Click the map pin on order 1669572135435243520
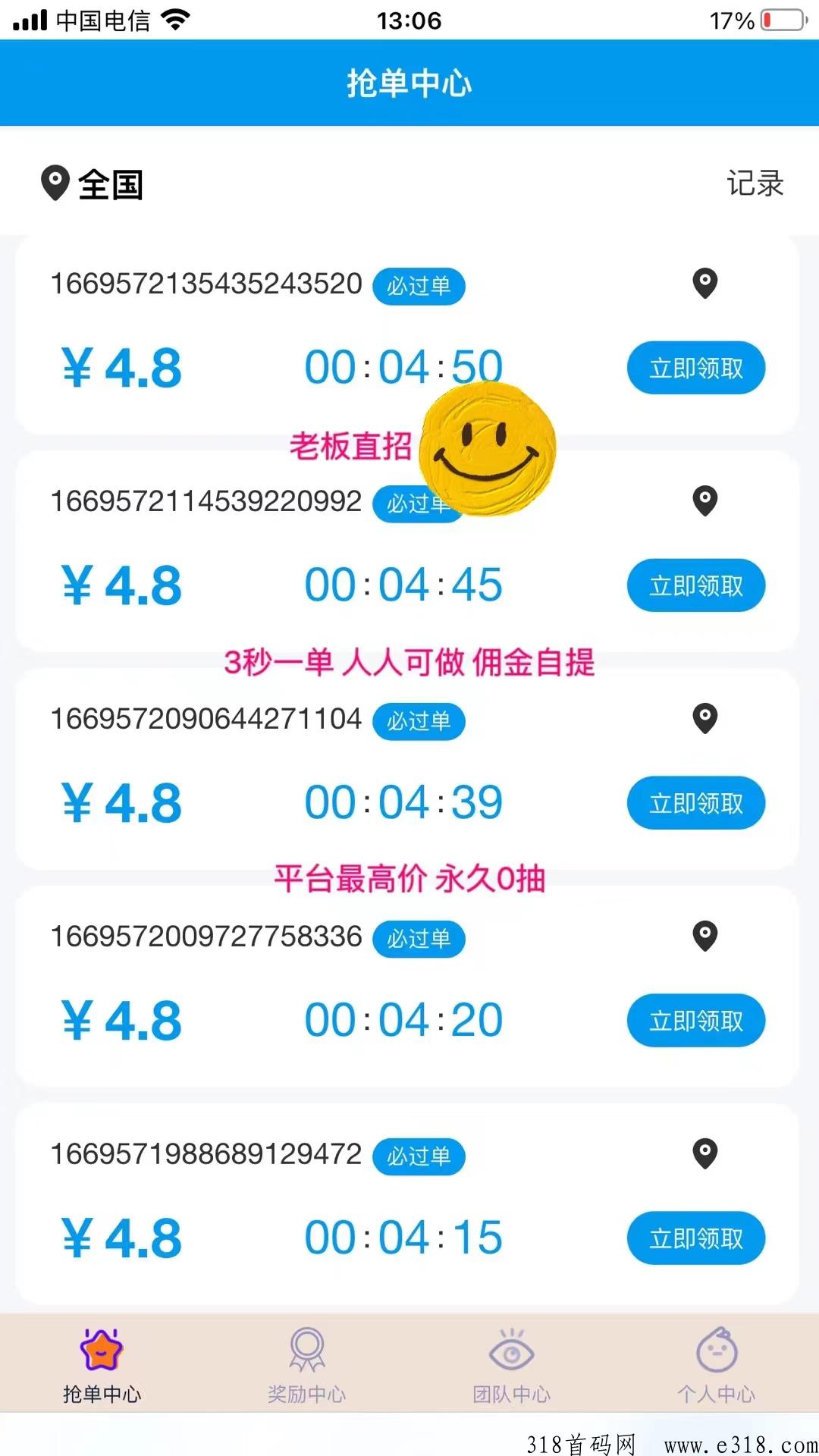The image size is (819, 1456). pyautogui.click(x=704, y=284)
